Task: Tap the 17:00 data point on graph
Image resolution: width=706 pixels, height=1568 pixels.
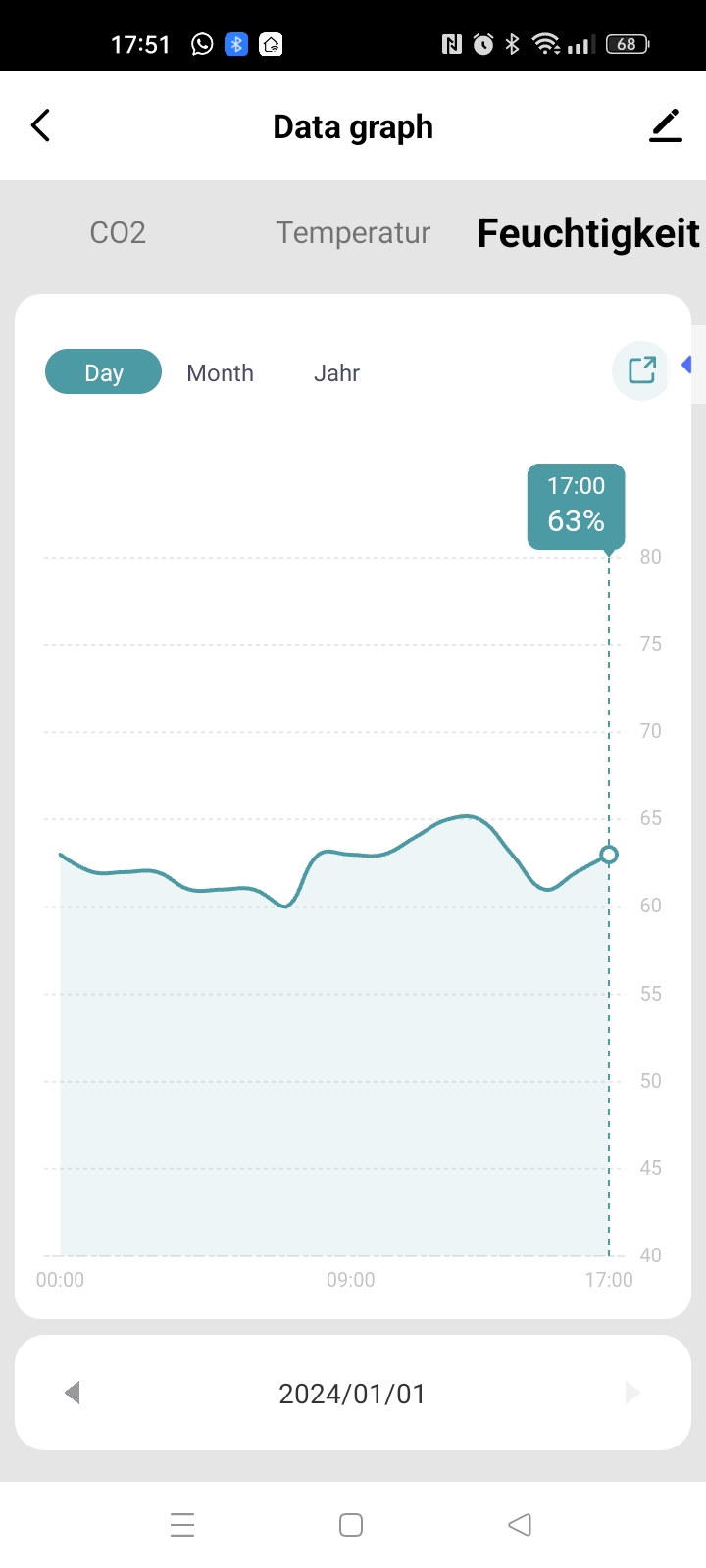Action: point(609,855)
